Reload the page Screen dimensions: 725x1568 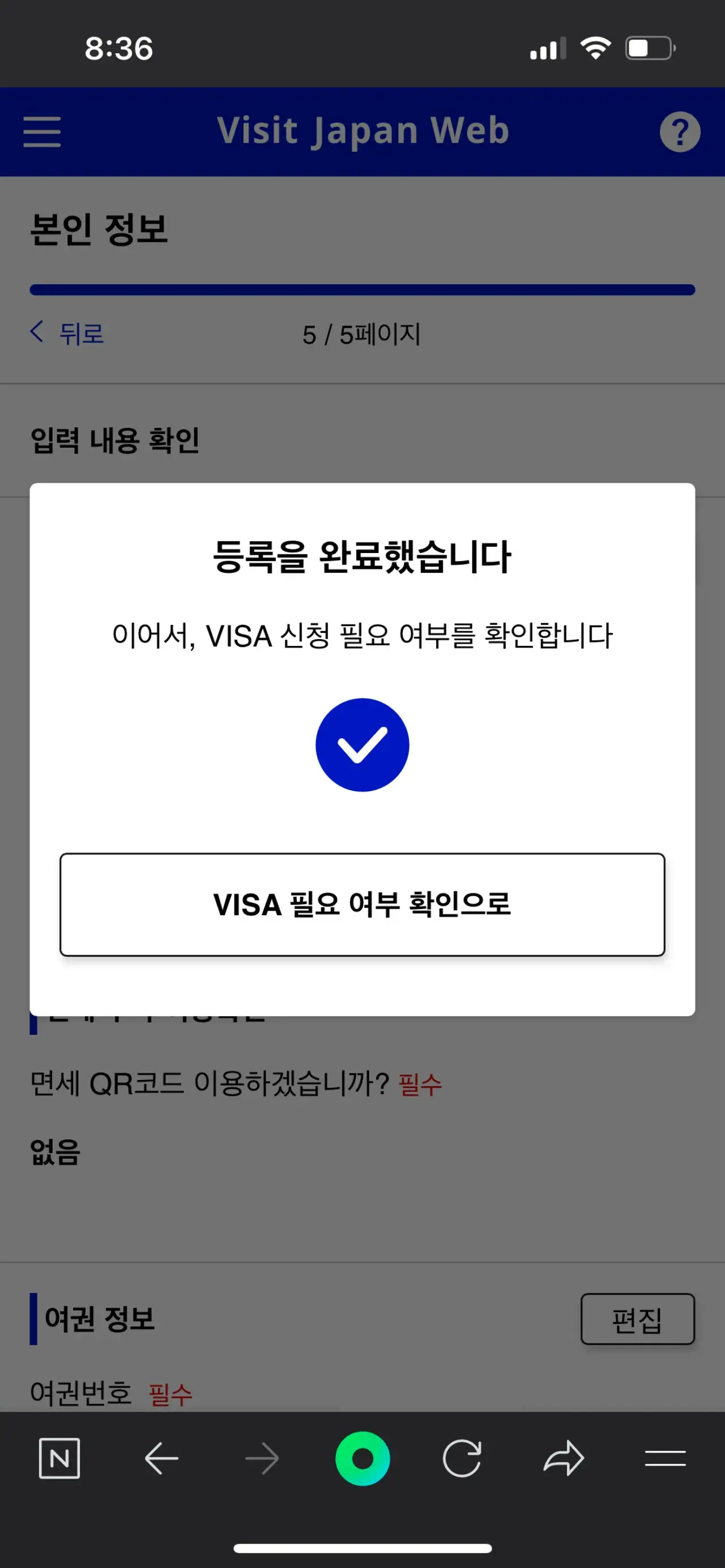pos(462,1458)
